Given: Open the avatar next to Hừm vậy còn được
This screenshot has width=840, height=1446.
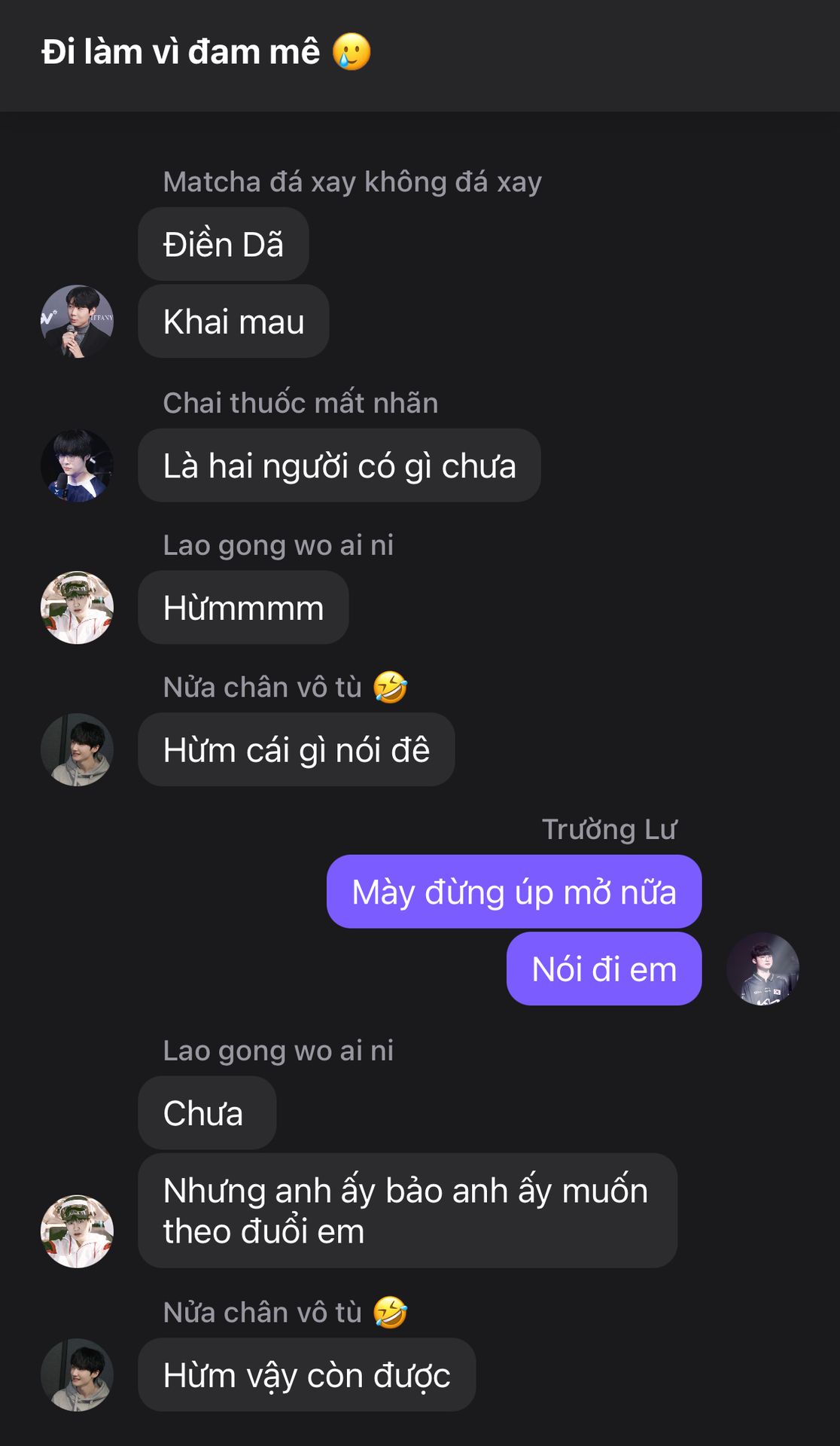Looking at the screenshot, I should [77, 1374].
